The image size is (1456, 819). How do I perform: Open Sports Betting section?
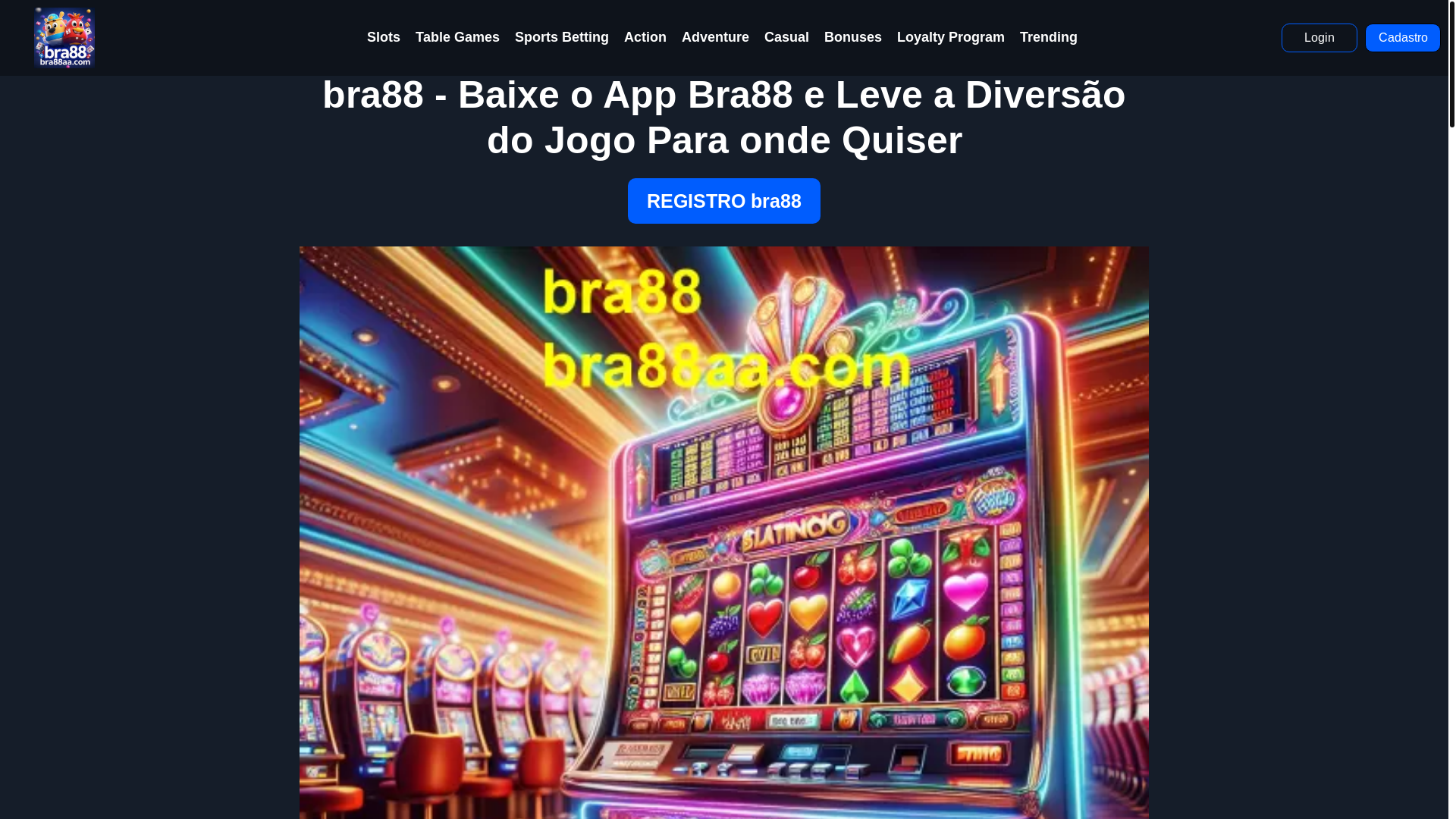click(x=561, y=37)
